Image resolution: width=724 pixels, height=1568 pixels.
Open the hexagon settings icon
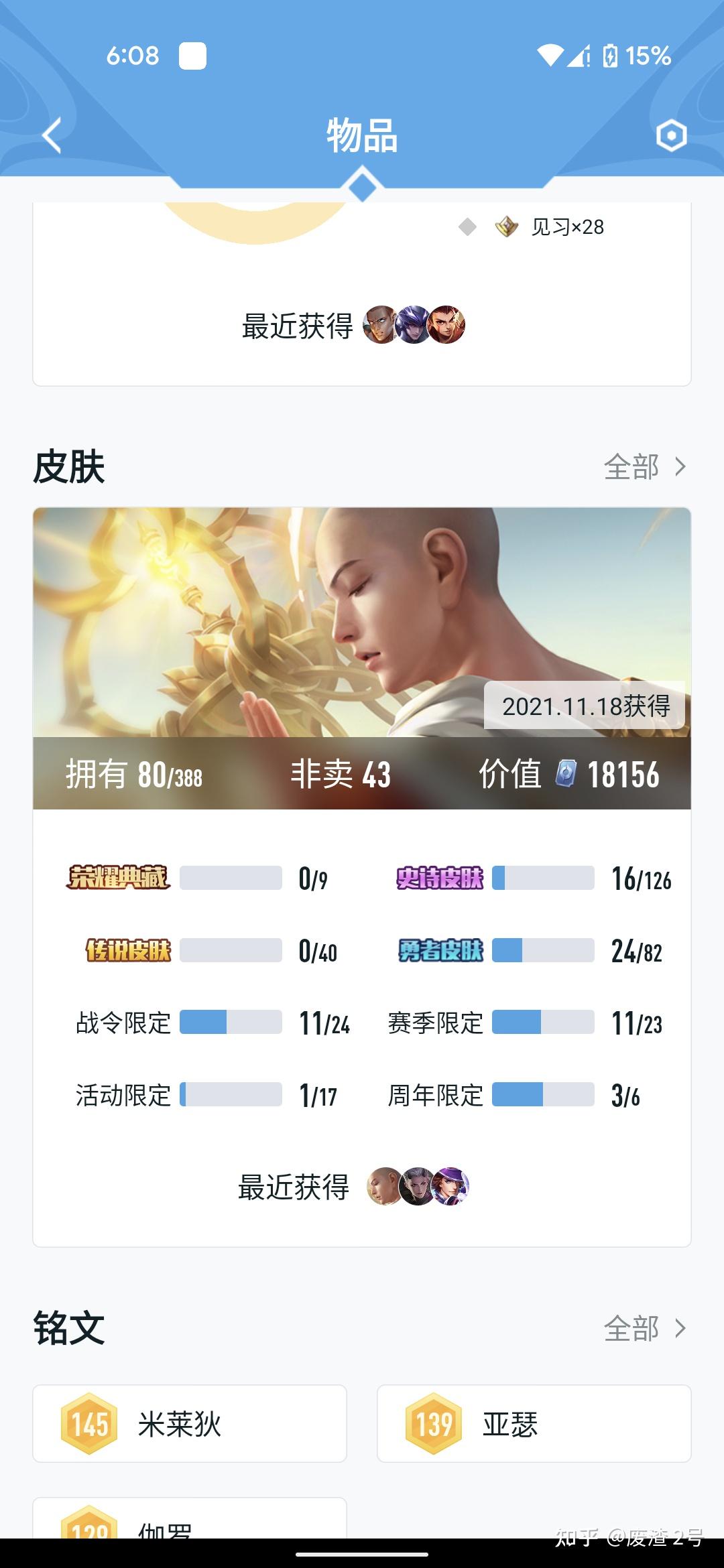(x=671, y=136)
